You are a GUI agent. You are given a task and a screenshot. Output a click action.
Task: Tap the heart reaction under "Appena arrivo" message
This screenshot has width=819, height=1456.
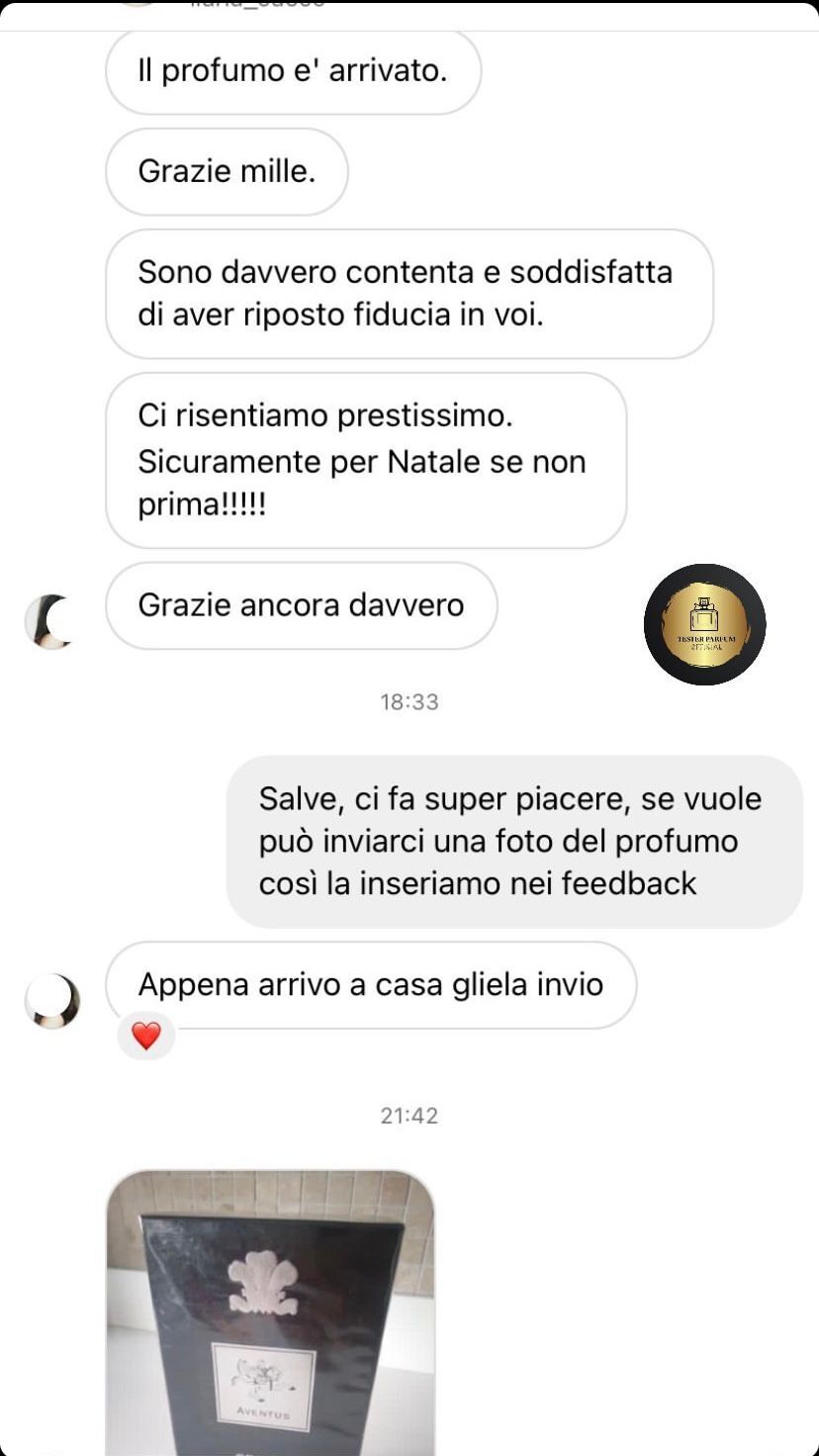click(146, 1036)
